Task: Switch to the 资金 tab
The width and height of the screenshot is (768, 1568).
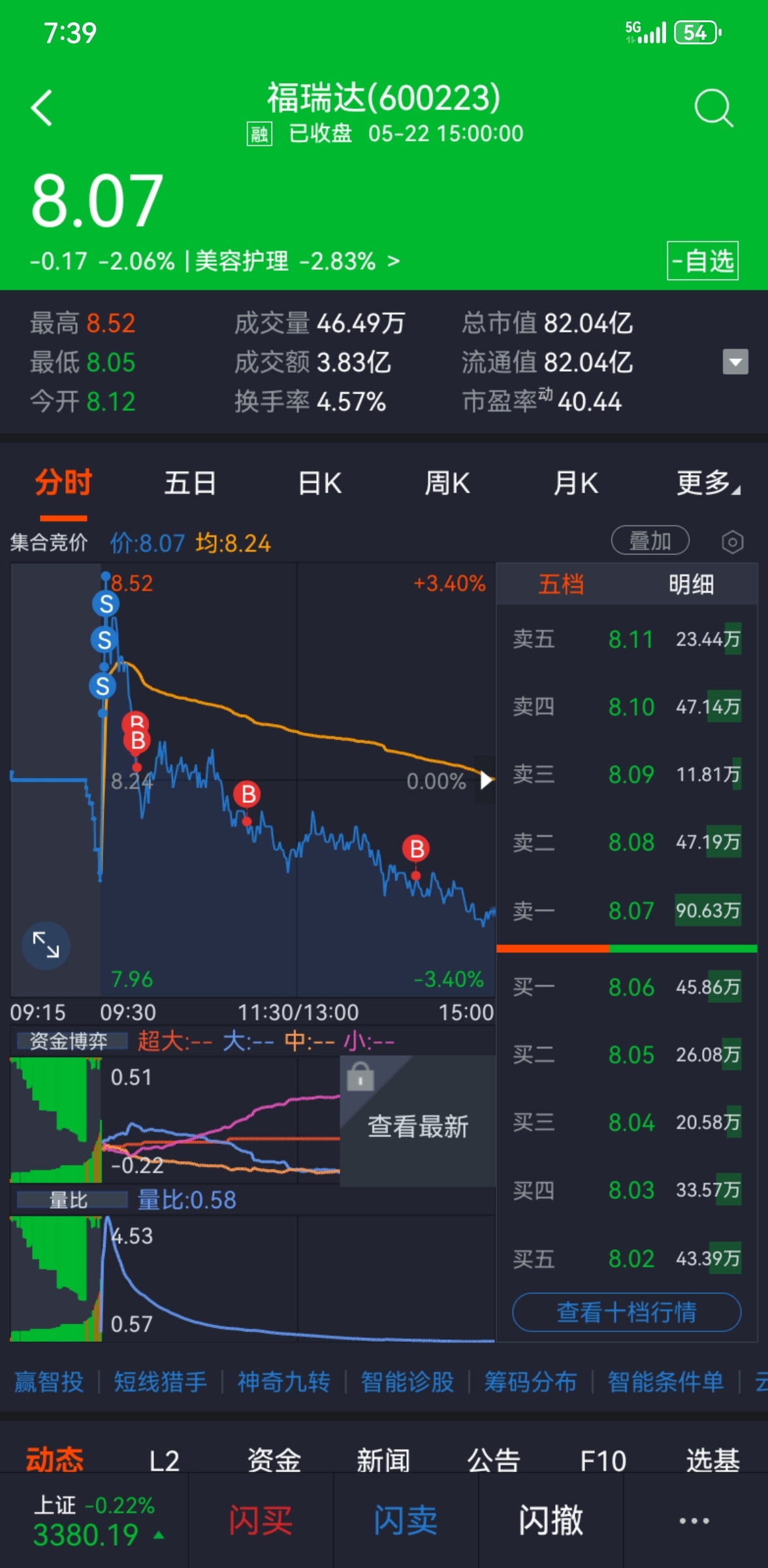Action: [x=274, y=1460]
